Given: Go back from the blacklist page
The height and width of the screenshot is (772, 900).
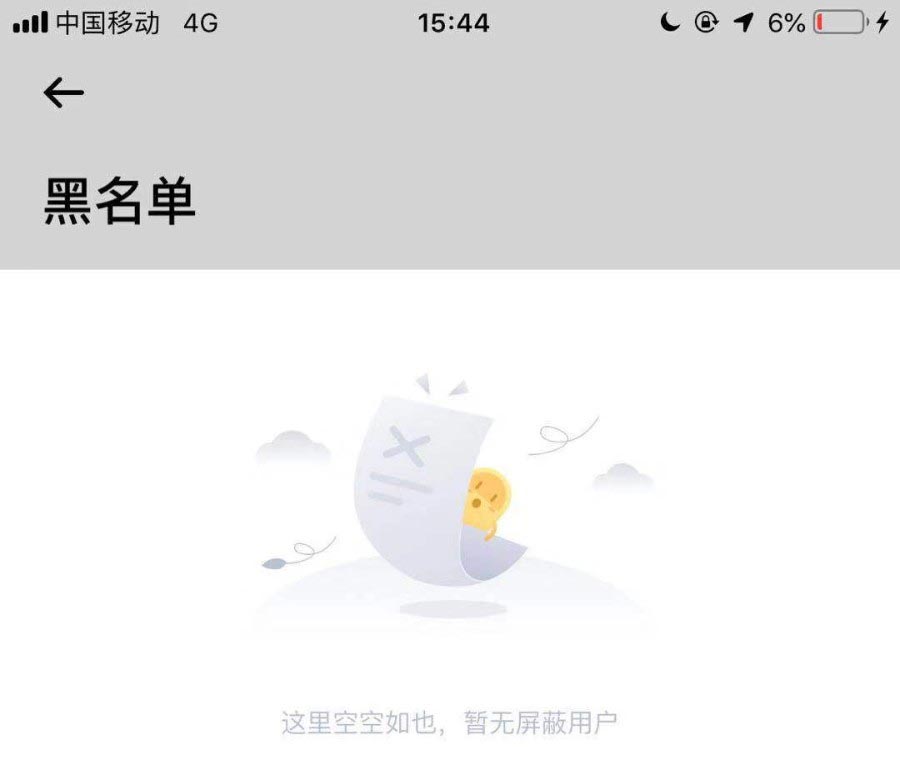Looking at the screenshot, I should [63, 93].
